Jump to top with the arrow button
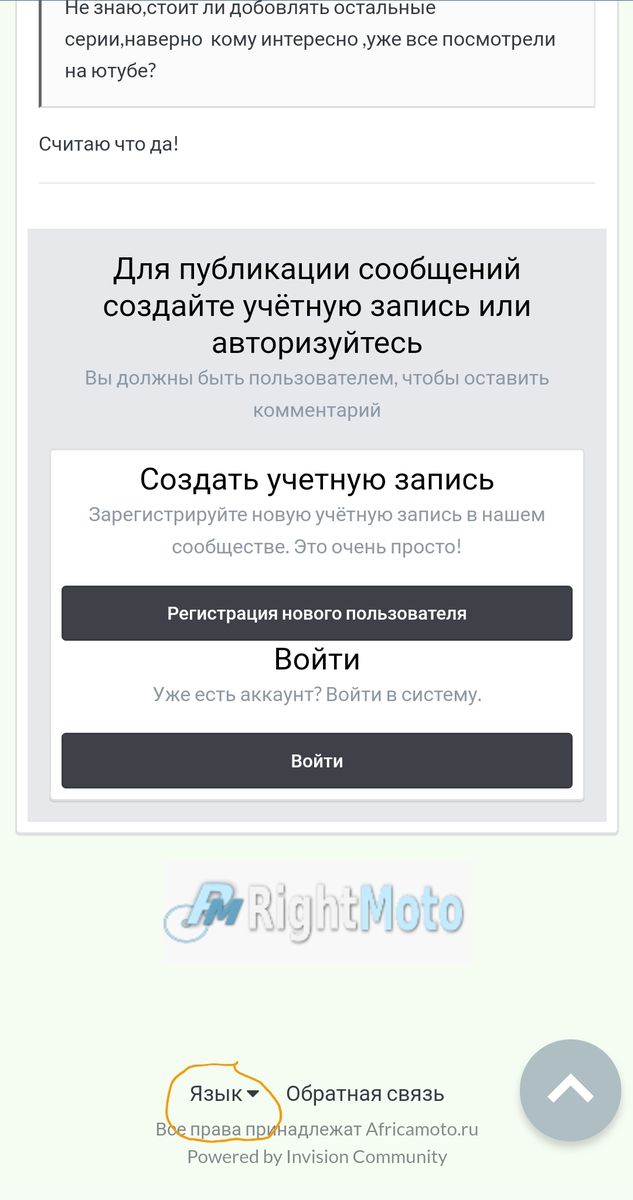This screenshot has width=633, height=1200. [570, 1090]
